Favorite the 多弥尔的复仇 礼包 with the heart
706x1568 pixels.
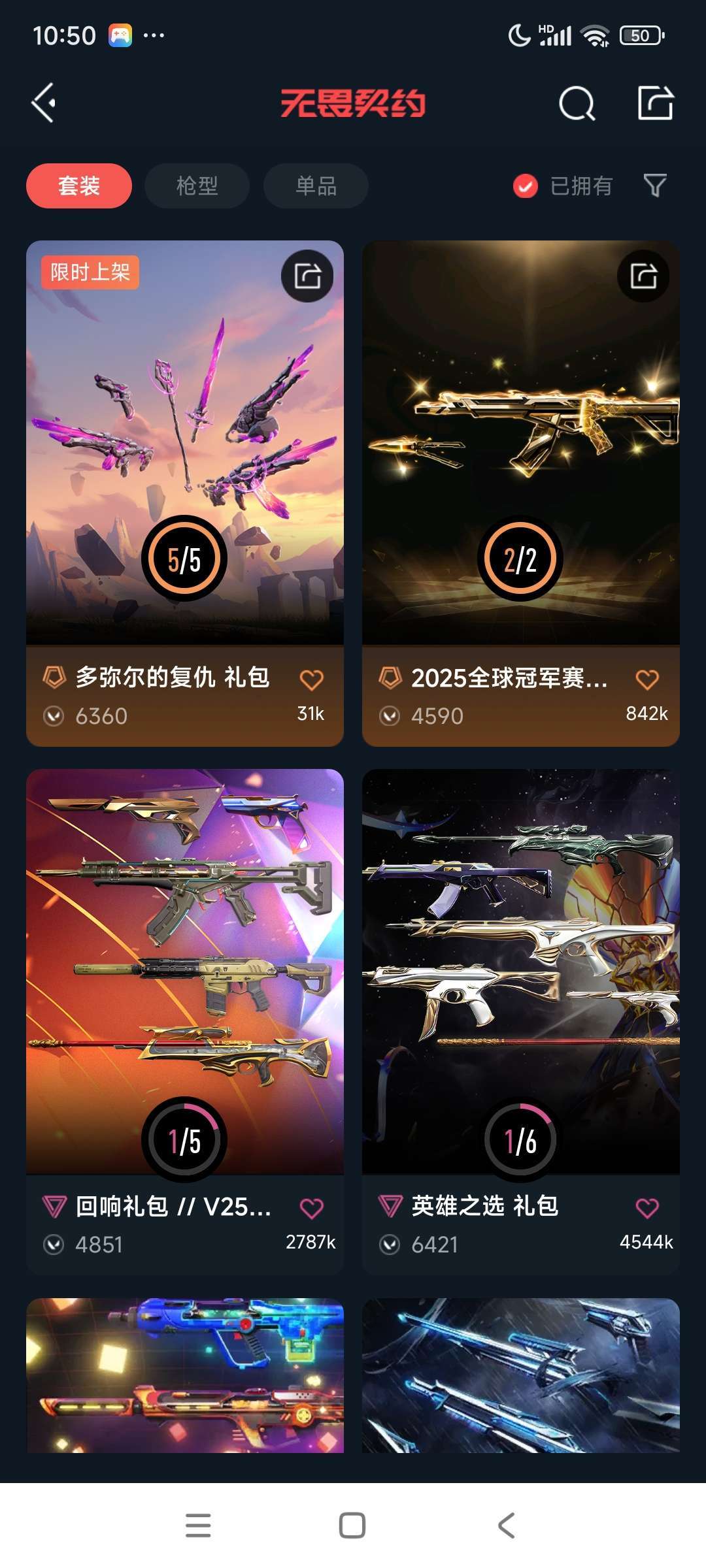coord(312,680)
